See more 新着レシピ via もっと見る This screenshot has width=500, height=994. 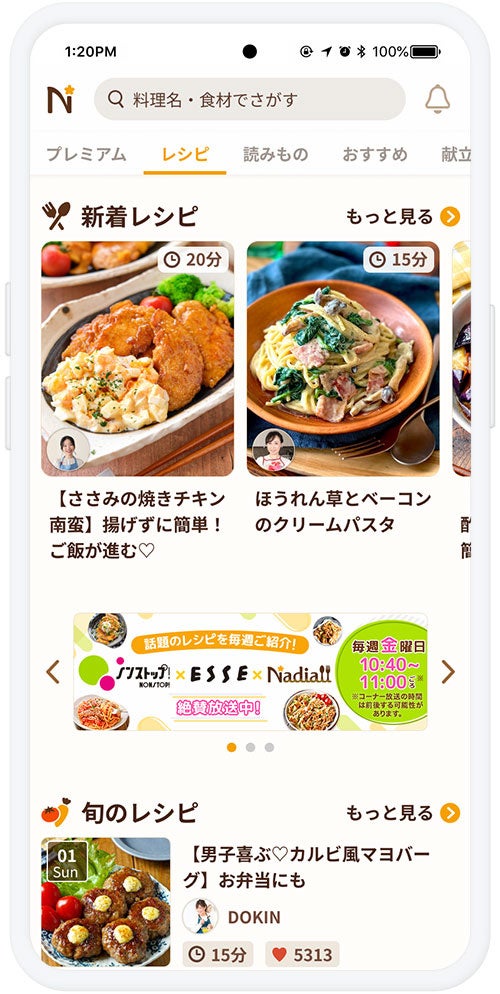pyautogui.click(x=403, y=217)
